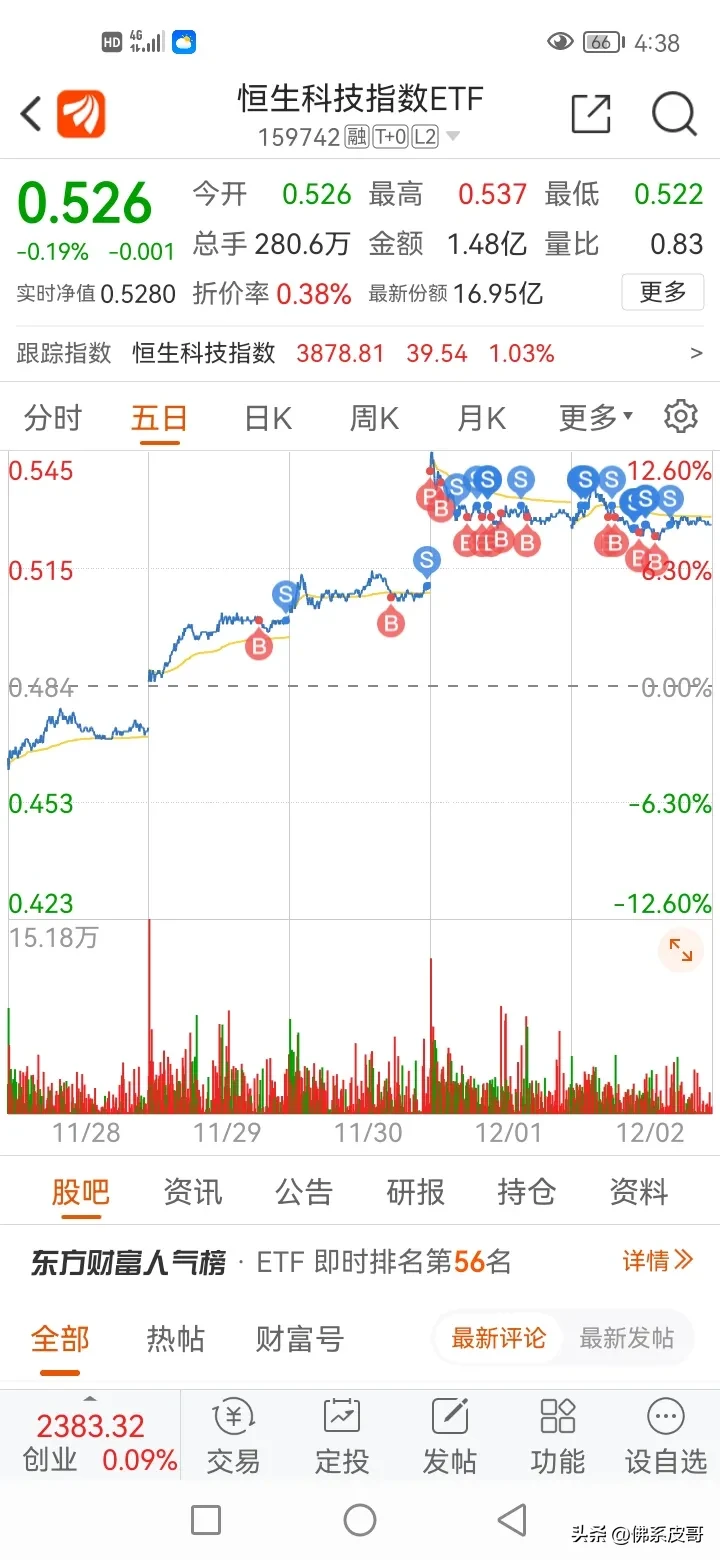720x1560 pixels.
Task: Select the 日K chart tab
Action: [x=268, y=418]
